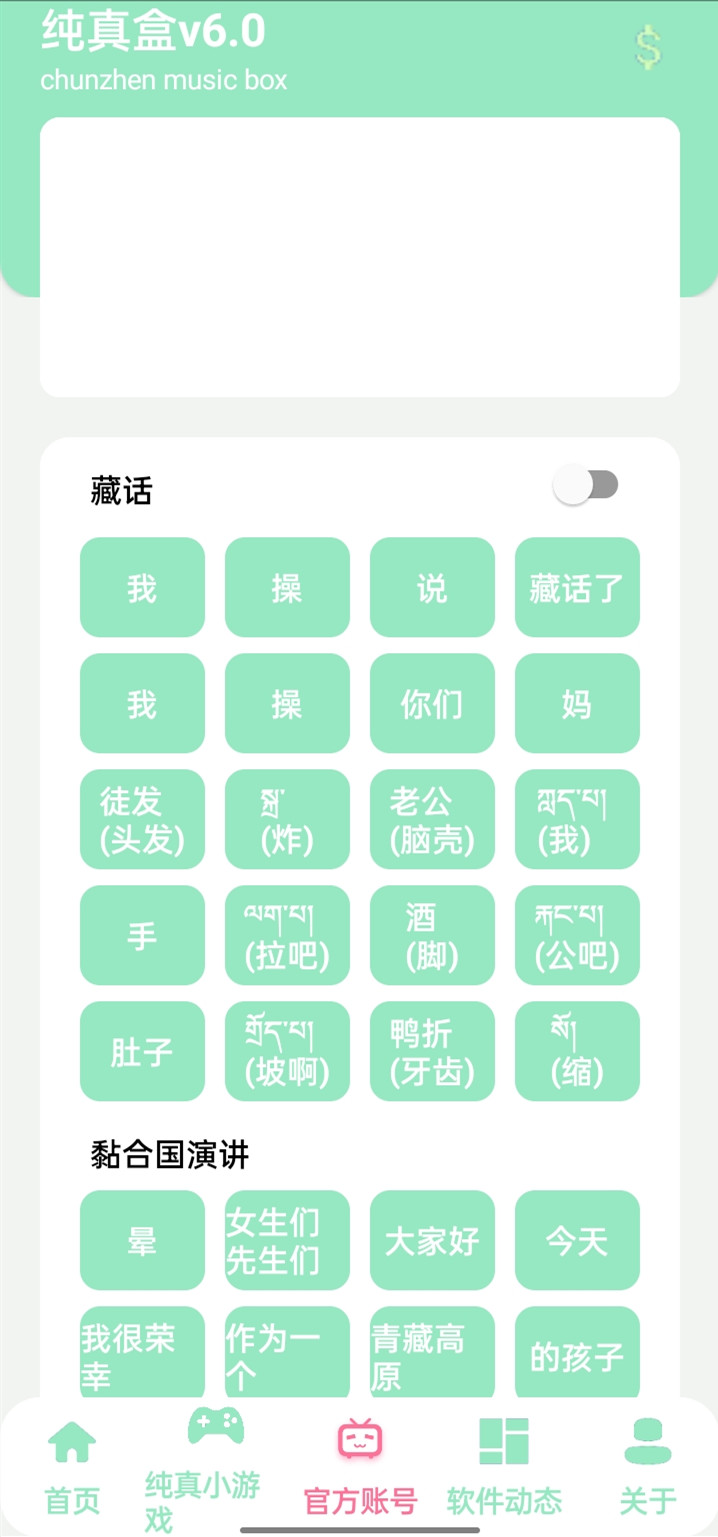The width and height of the screenshot is (718, 1537).
Task: Switch to the 官方账号 tab
Action: click(x=360, y=1467)
